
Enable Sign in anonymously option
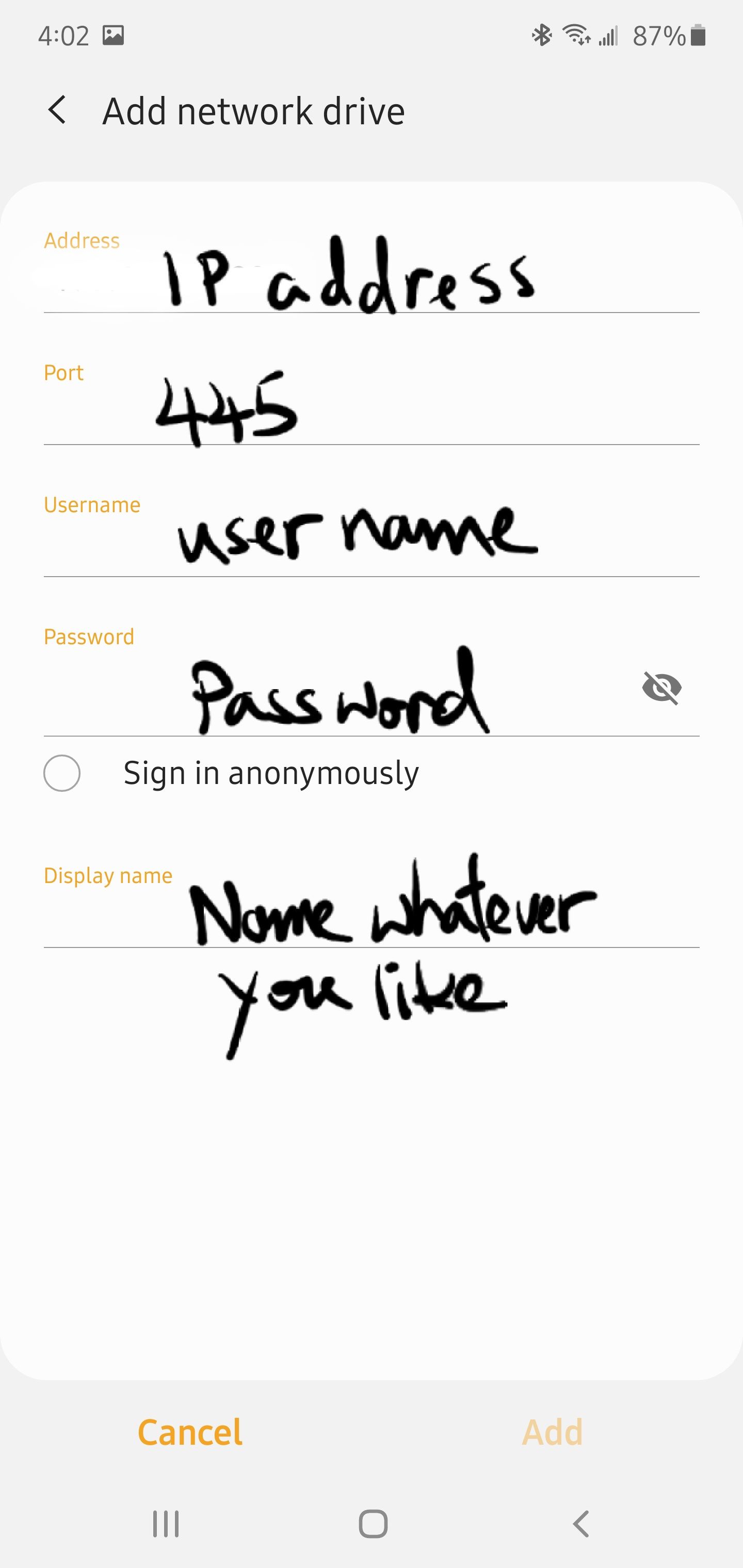[x=62, y=773]
